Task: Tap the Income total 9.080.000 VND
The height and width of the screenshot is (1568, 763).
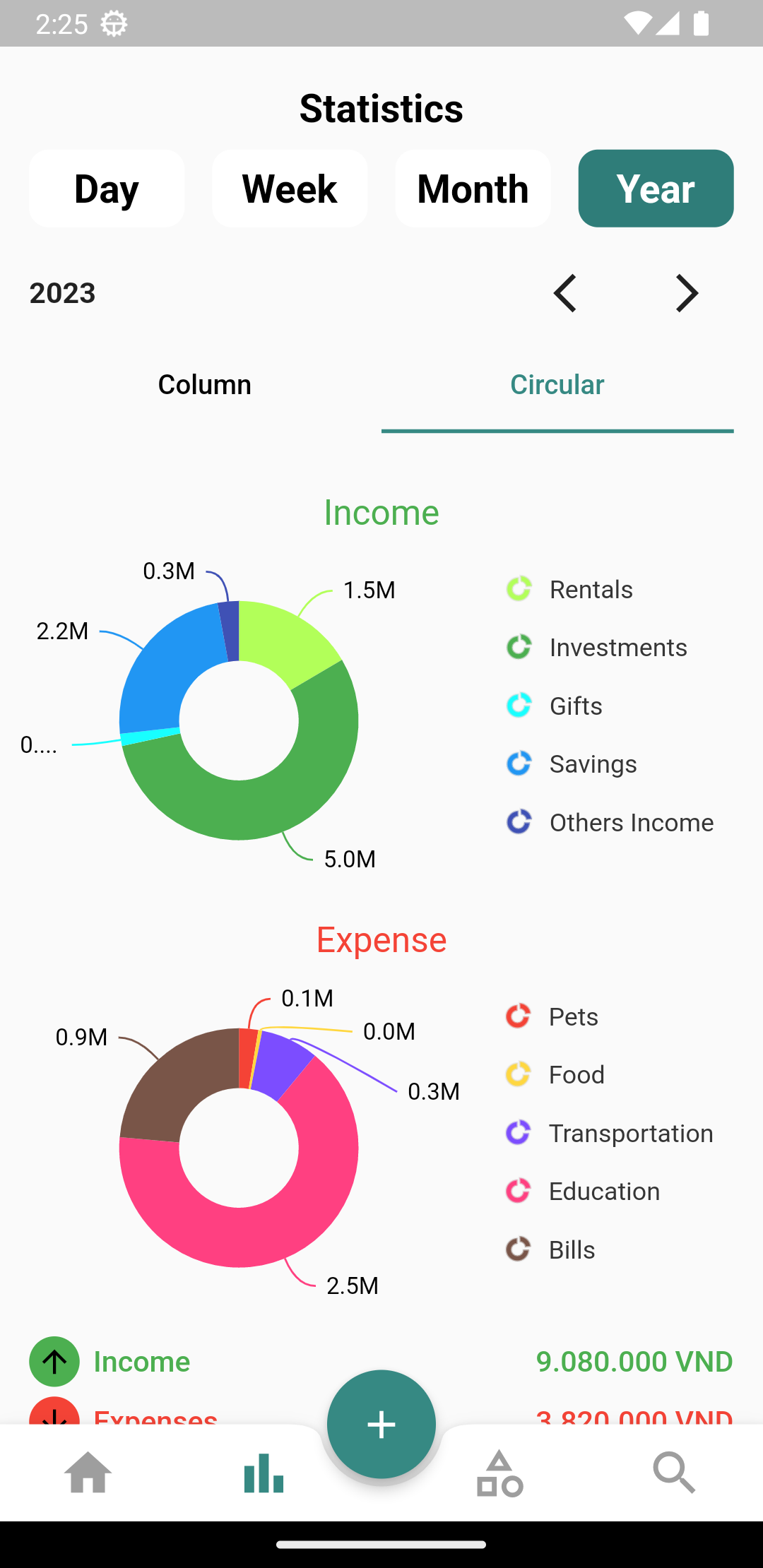Action: coord(634,1362)
